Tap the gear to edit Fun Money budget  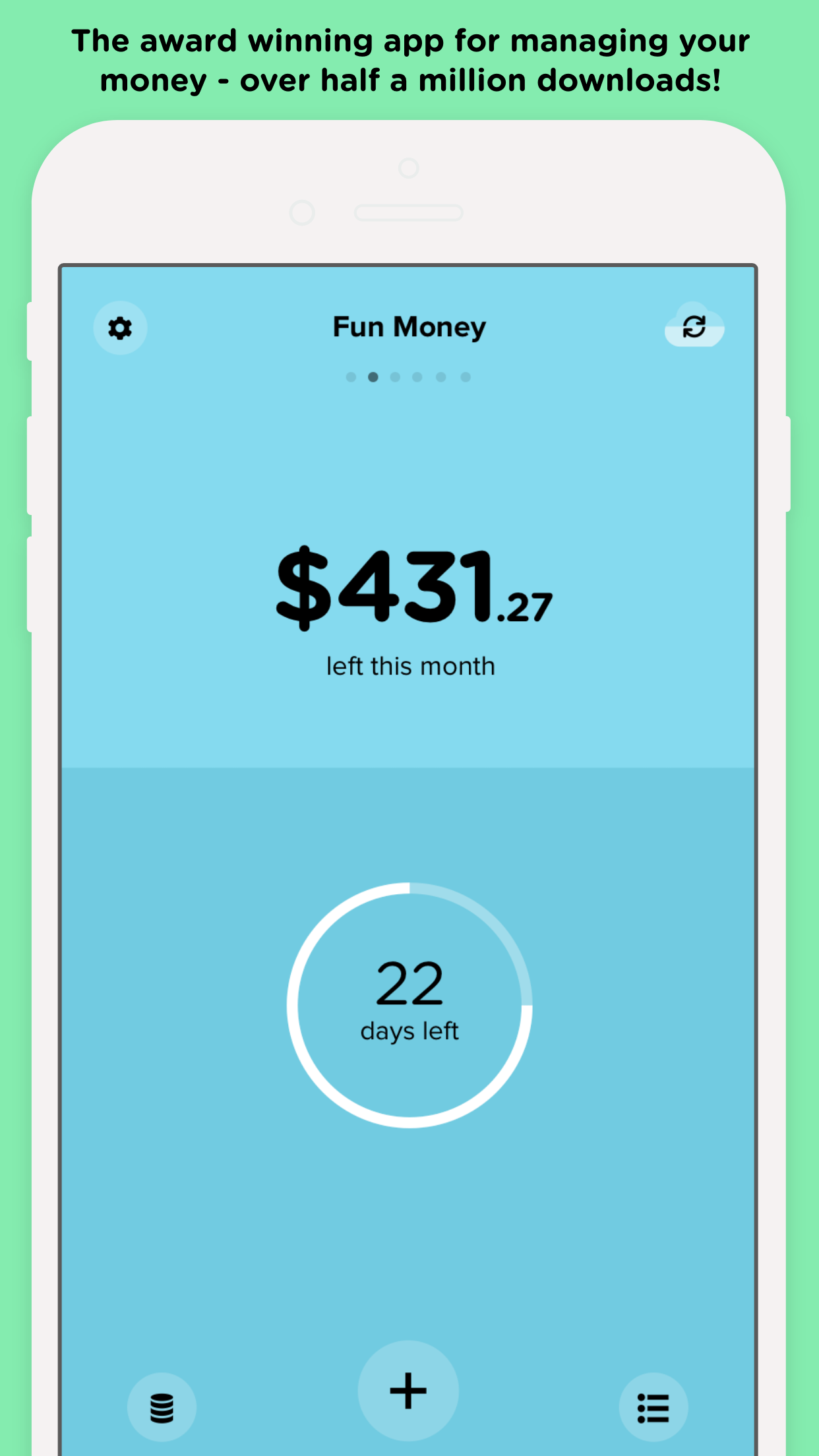click(x=120, y=328)
